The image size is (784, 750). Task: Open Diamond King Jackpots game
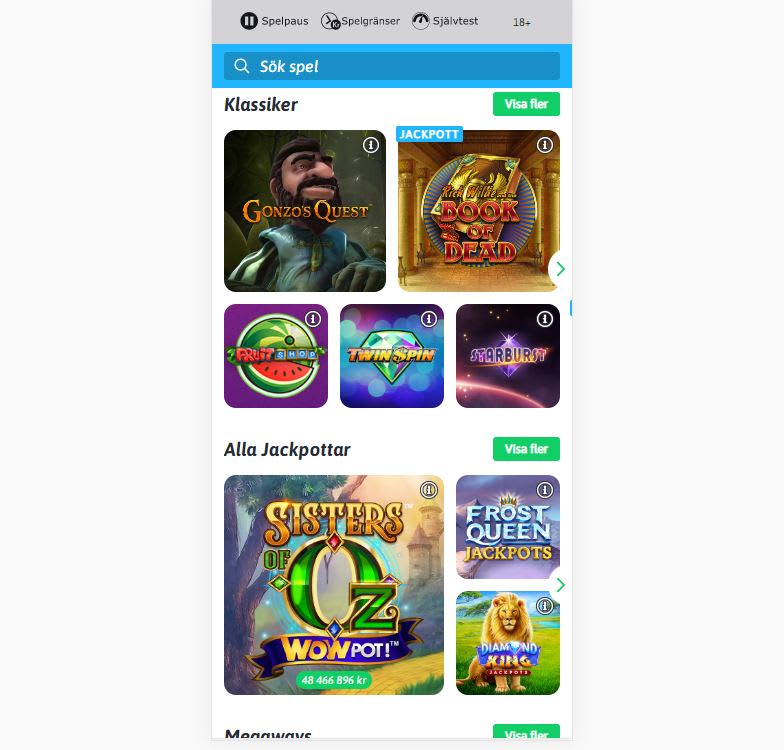pyautogui.click(x=508, y=643)
